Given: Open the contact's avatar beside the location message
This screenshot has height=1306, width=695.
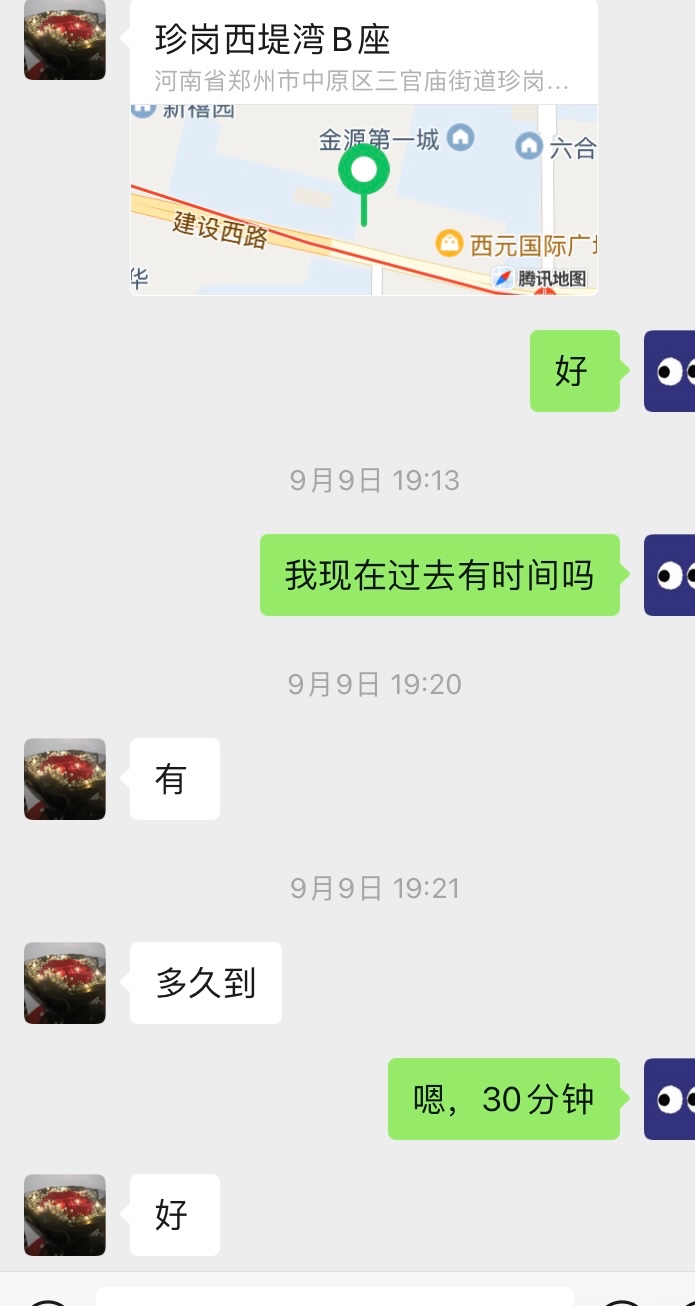Looking at the screenshot, I should tap(65, 40).
